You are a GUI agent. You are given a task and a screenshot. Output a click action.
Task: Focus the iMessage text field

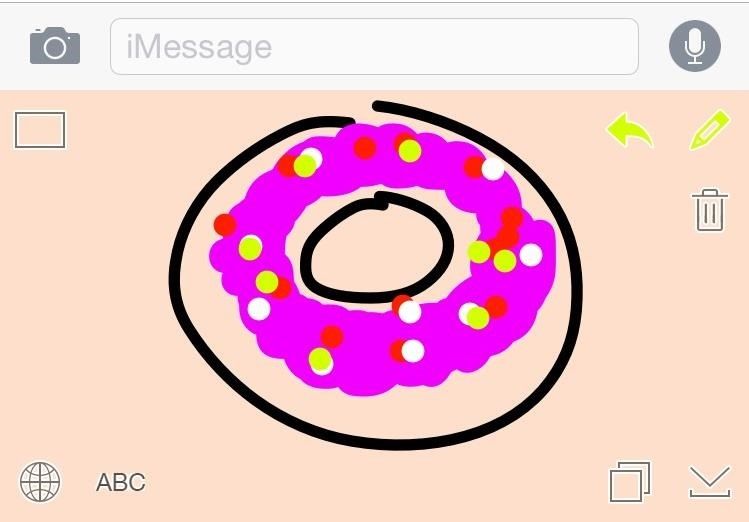tap(374, 46)
